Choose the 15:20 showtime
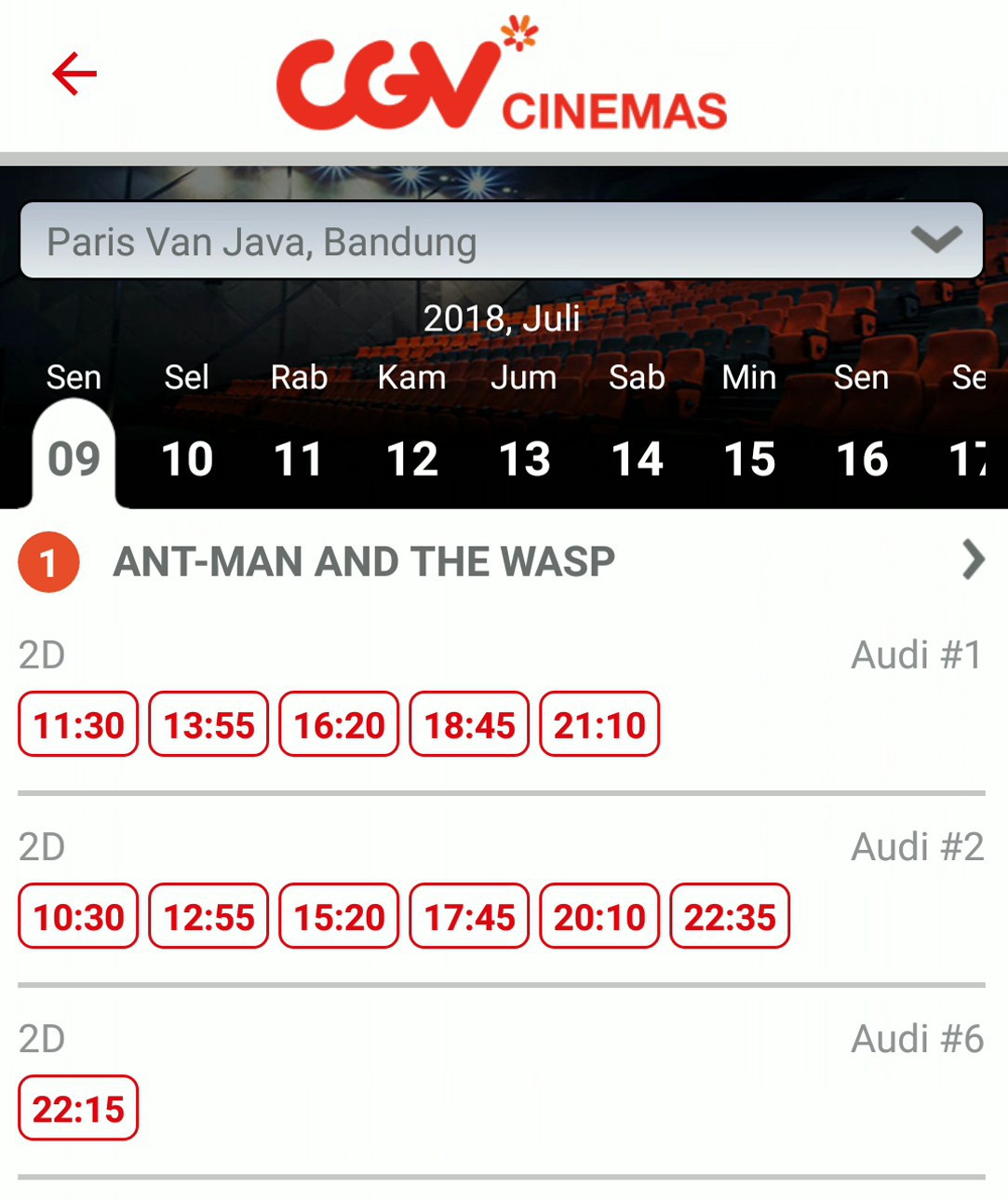Image resolution: width=1008 pixels, height=1200 pixels. pyautogui.click(x=339, y=916)
